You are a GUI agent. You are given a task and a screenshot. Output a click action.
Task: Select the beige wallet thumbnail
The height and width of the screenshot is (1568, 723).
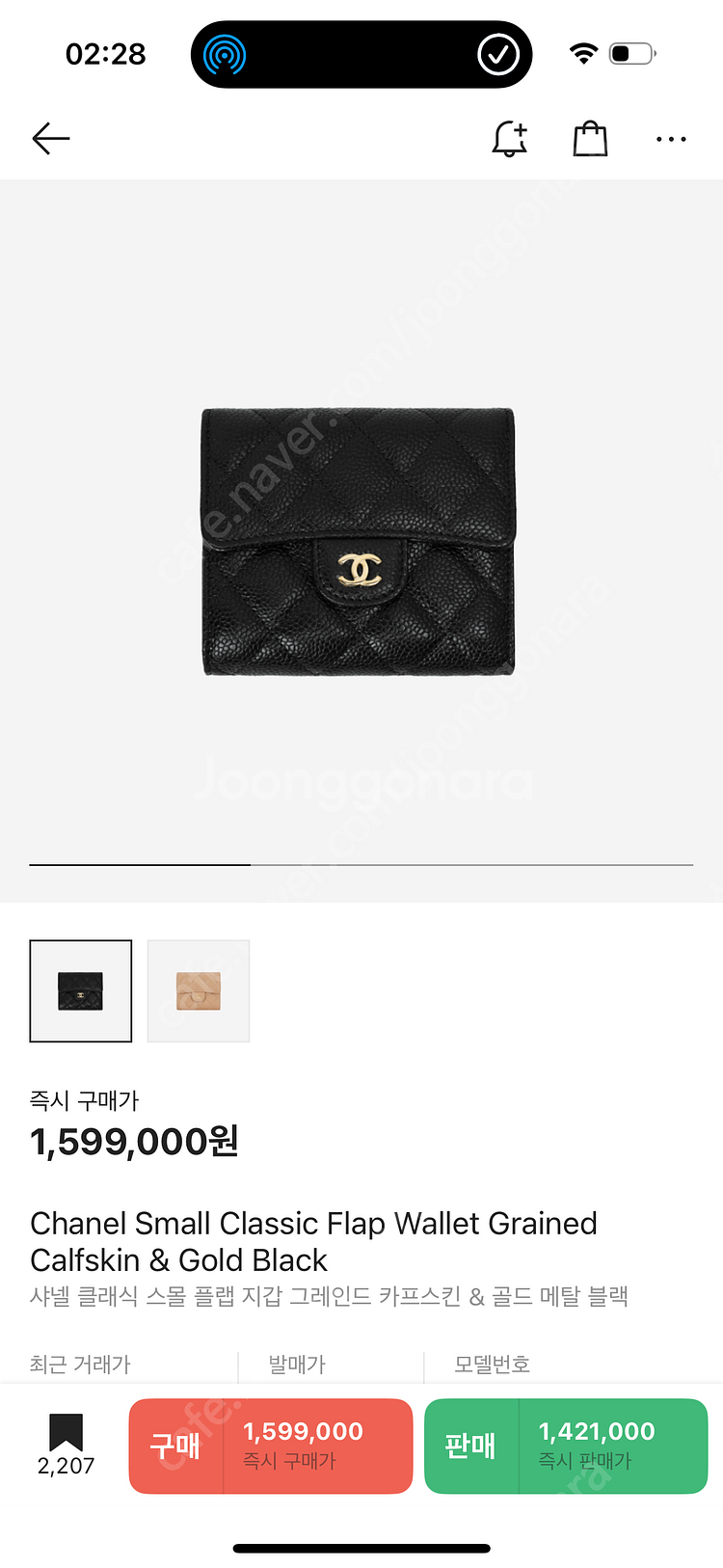(199, 990)
